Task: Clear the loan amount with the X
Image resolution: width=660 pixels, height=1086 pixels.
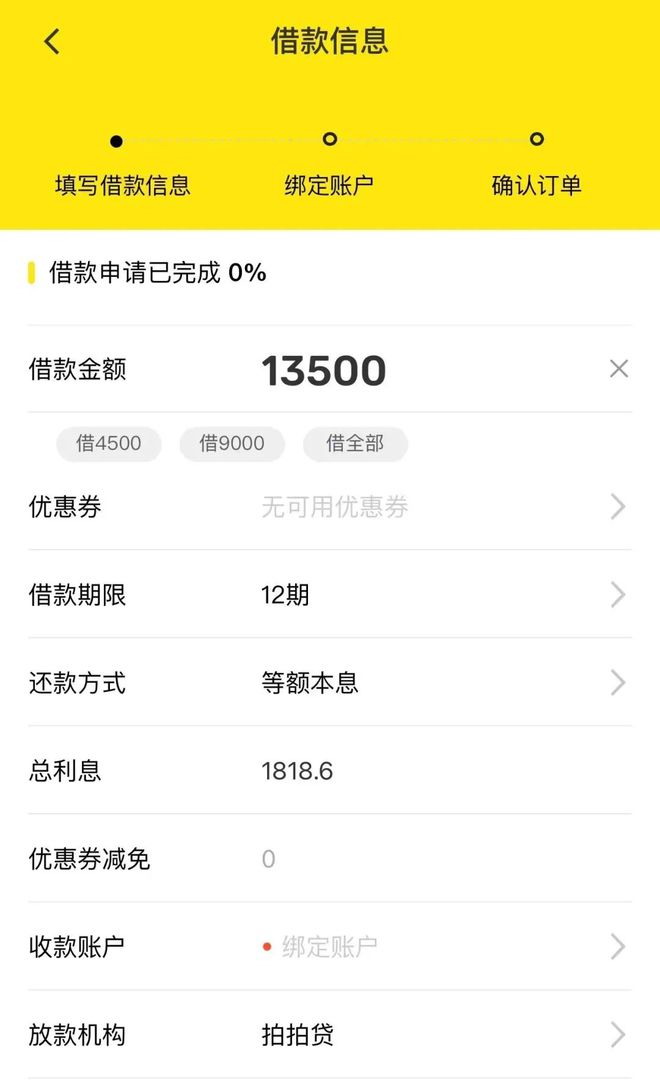Action: [x=618, y=368]
